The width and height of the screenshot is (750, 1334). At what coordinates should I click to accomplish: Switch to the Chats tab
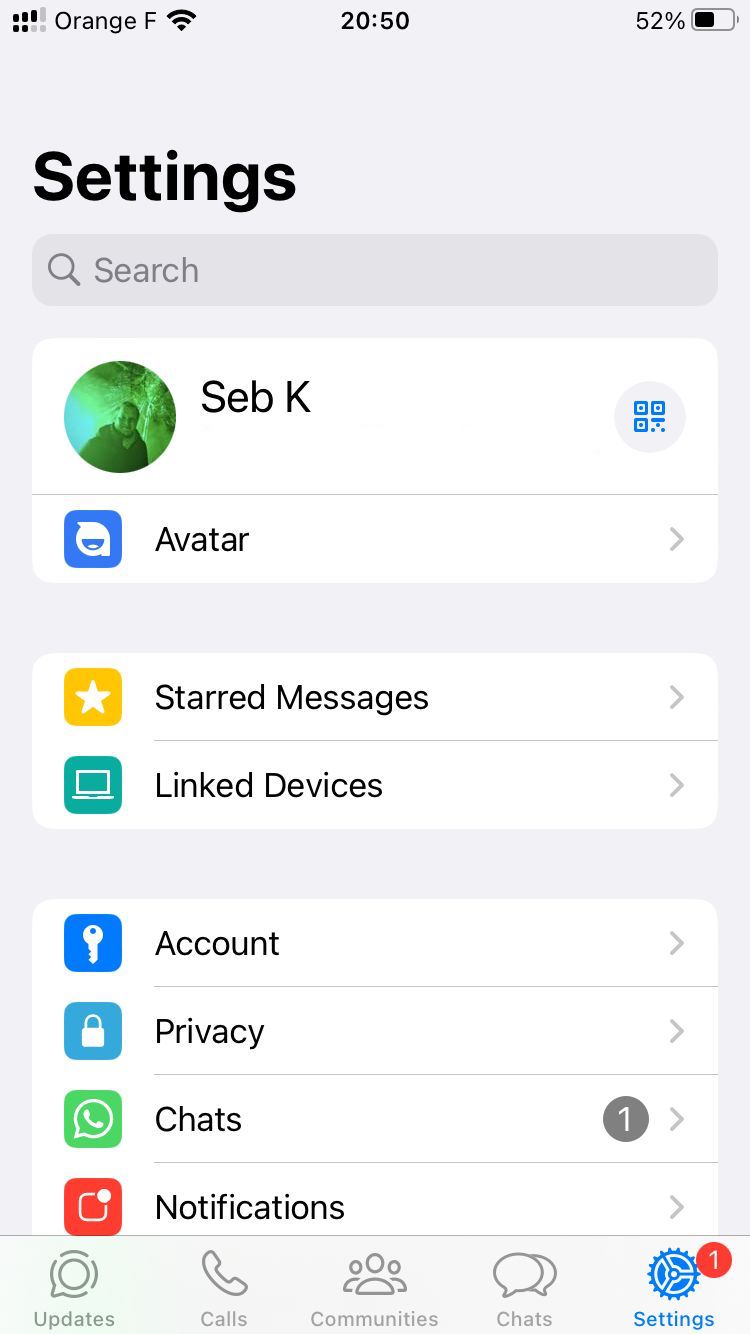[524, 1287]
